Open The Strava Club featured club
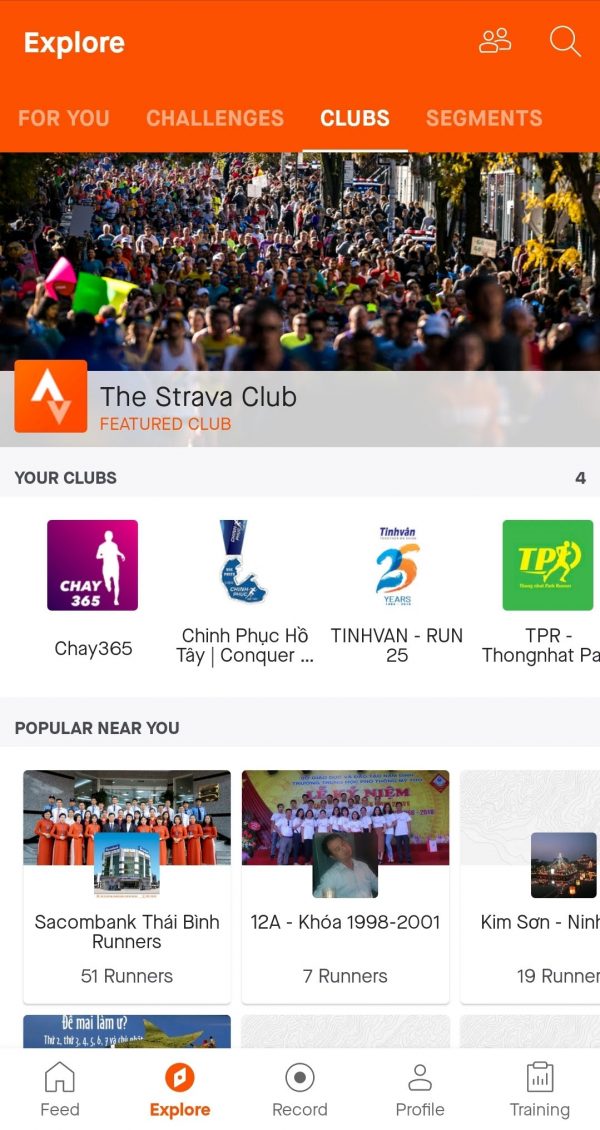Viewport: 600px width, 1130px height. [198, 398]
